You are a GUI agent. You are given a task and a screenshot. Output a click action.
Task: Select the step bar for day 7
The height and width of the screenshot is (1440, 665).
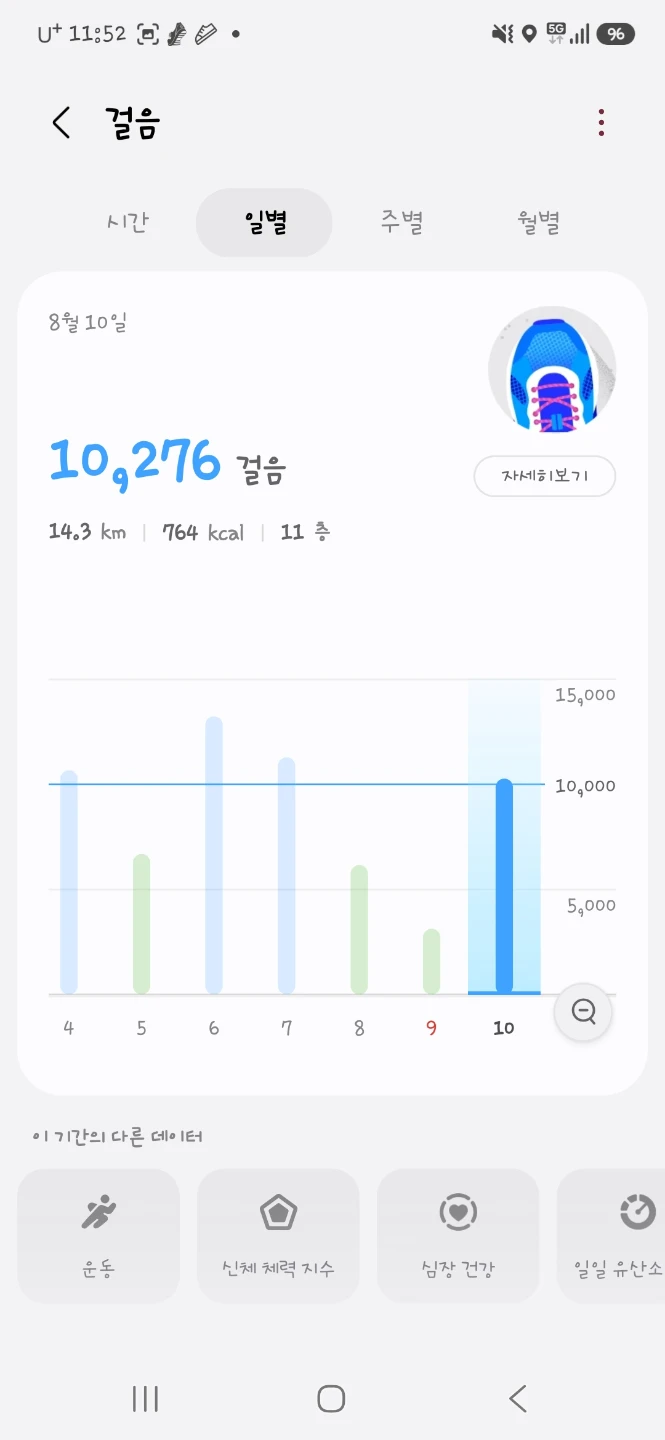(x=287, y=876)
